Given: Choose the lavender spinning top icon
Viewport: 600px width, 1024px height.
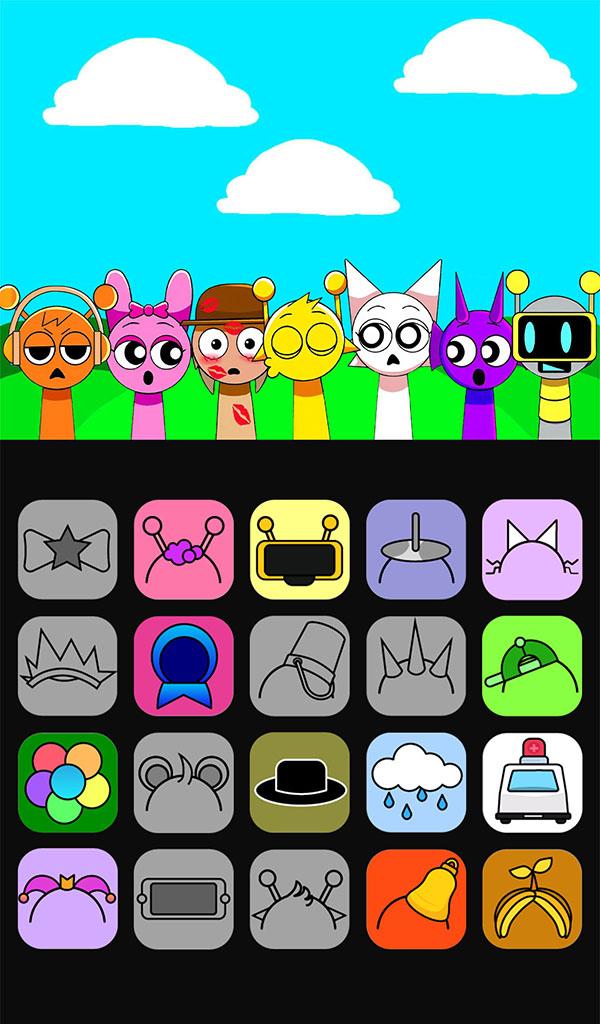Looking at the screenshot, I should [x=416, y=550].
